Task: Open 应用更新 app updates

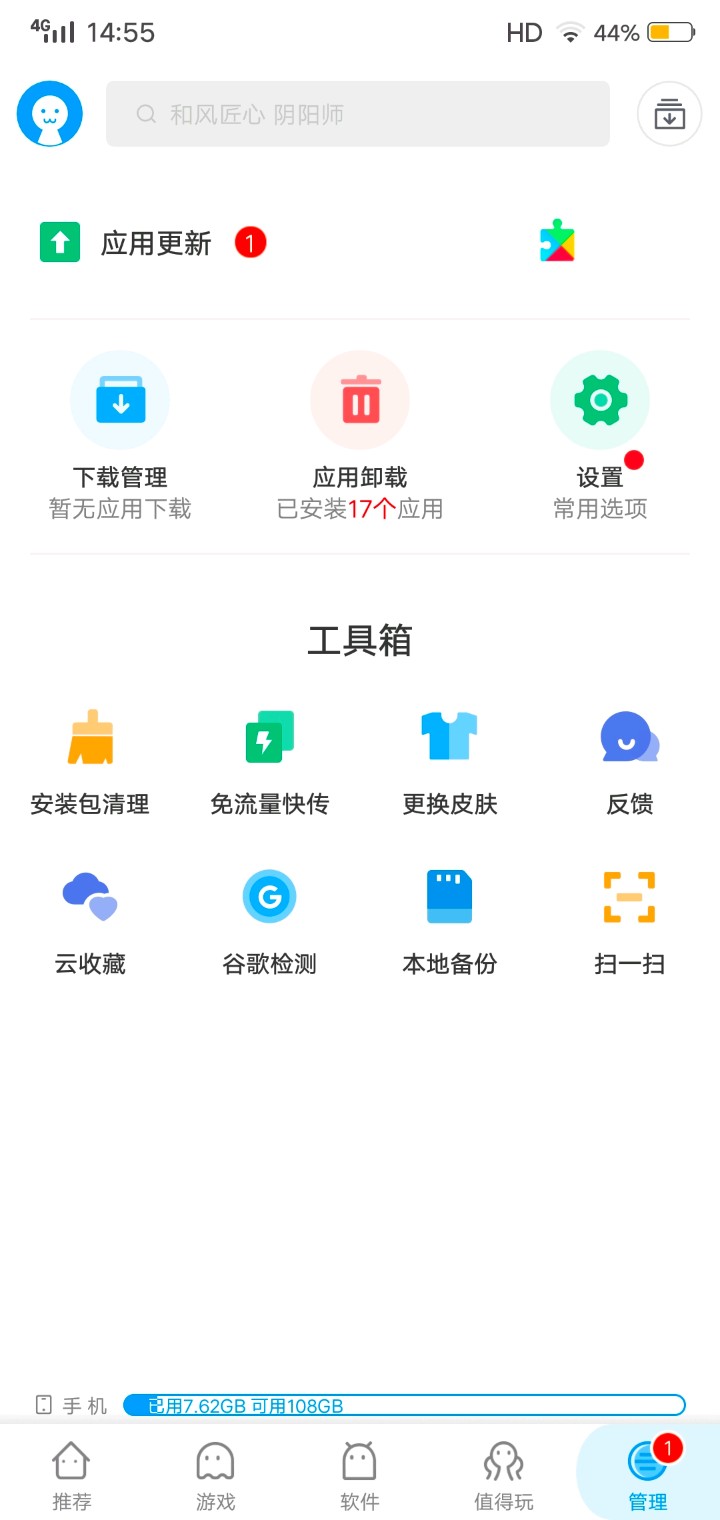Action: pyautogui.click(x=155, y=243)
